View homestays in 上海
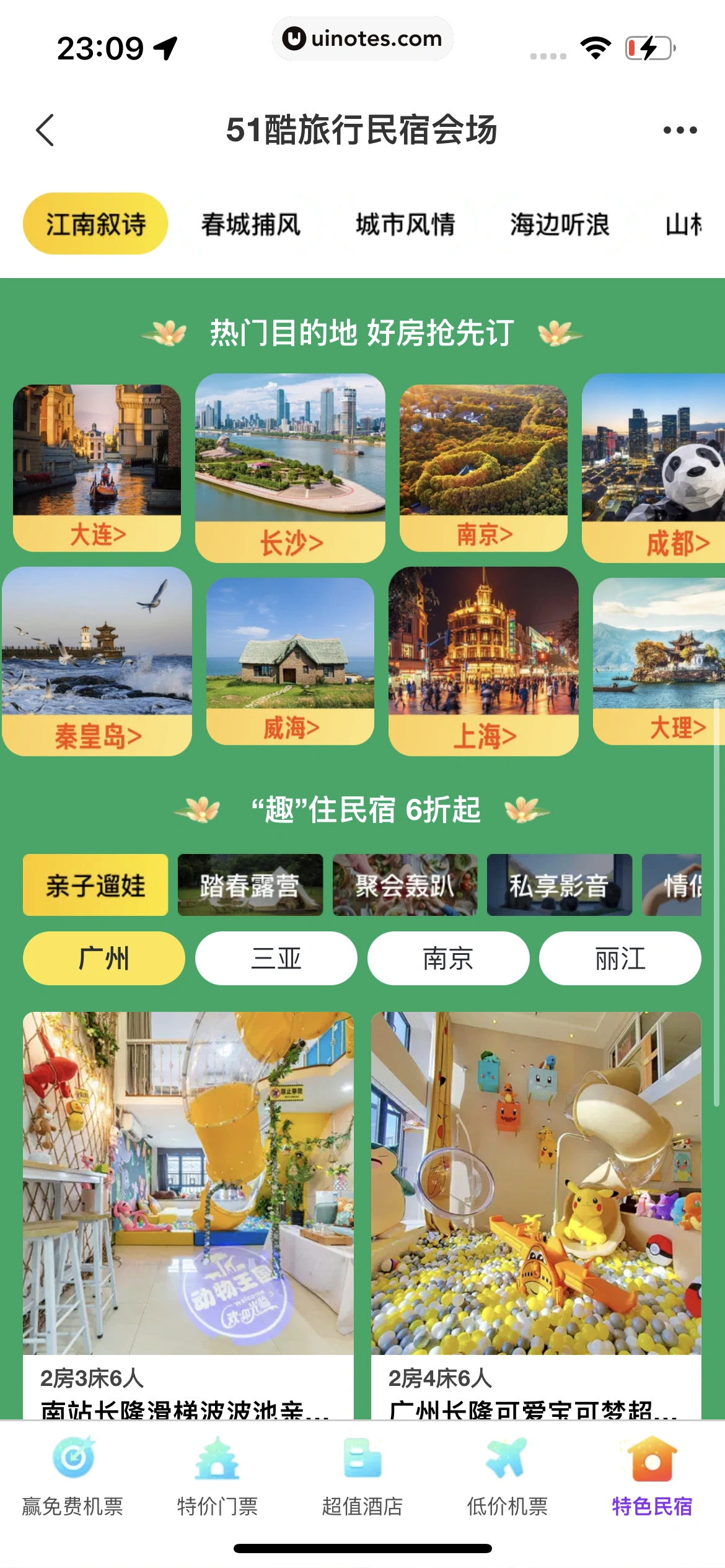 click(483, 661)
